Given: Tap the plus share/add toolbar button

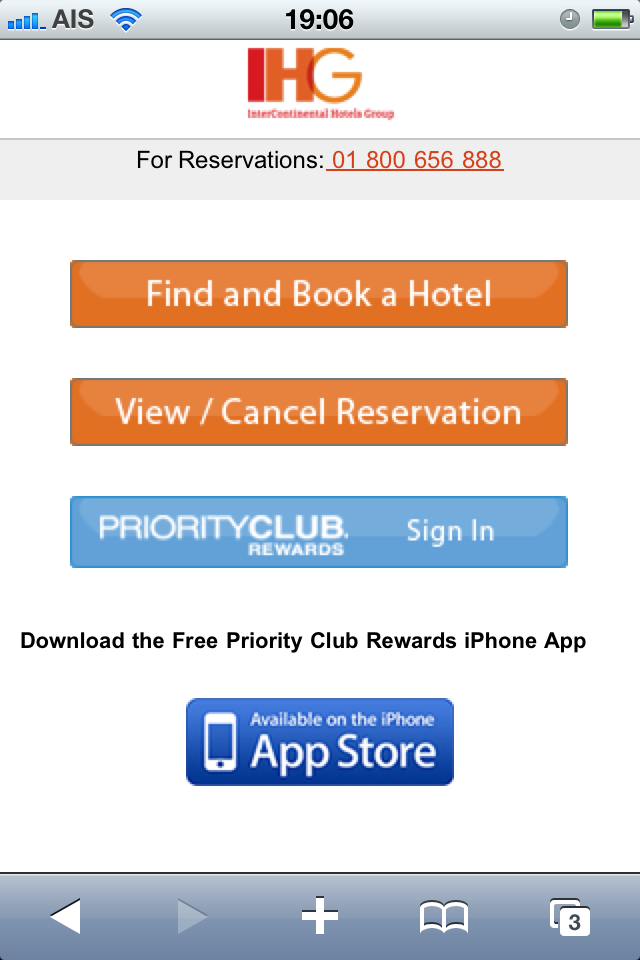Looking at the screenshot, I should pyautogui.click(x=320, y=916).
